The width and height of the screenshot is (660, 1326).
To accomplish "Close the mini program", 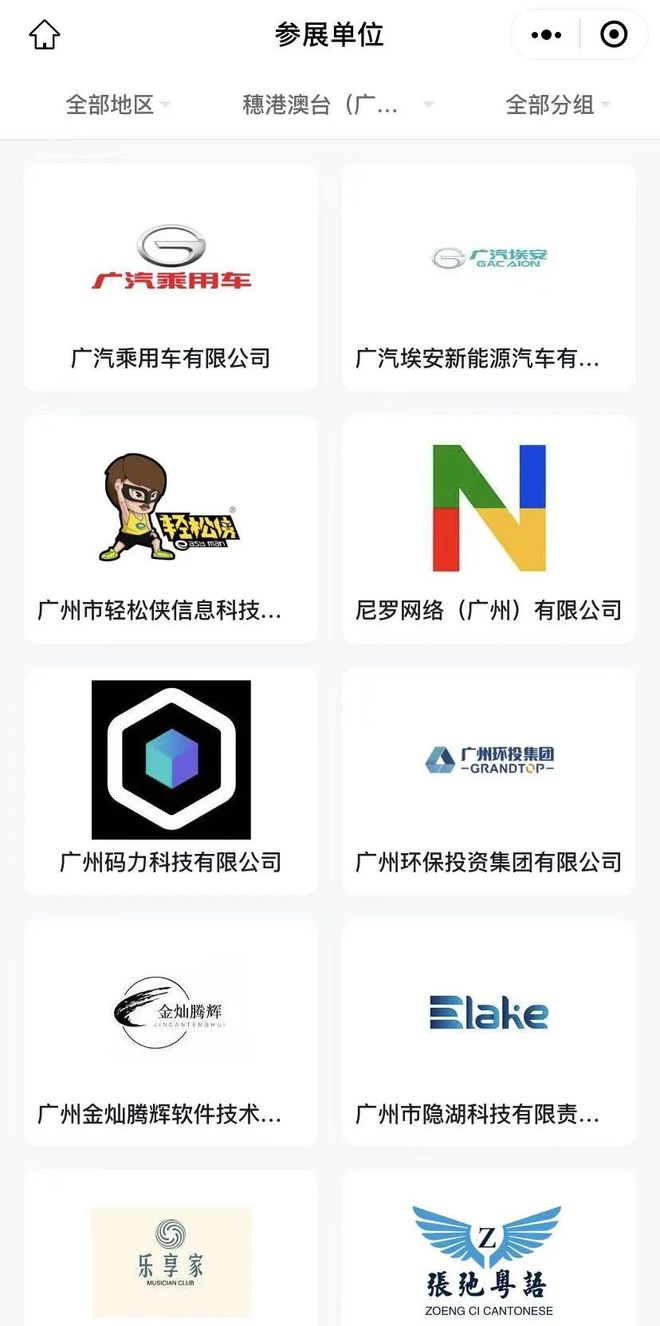I will 613,36.
